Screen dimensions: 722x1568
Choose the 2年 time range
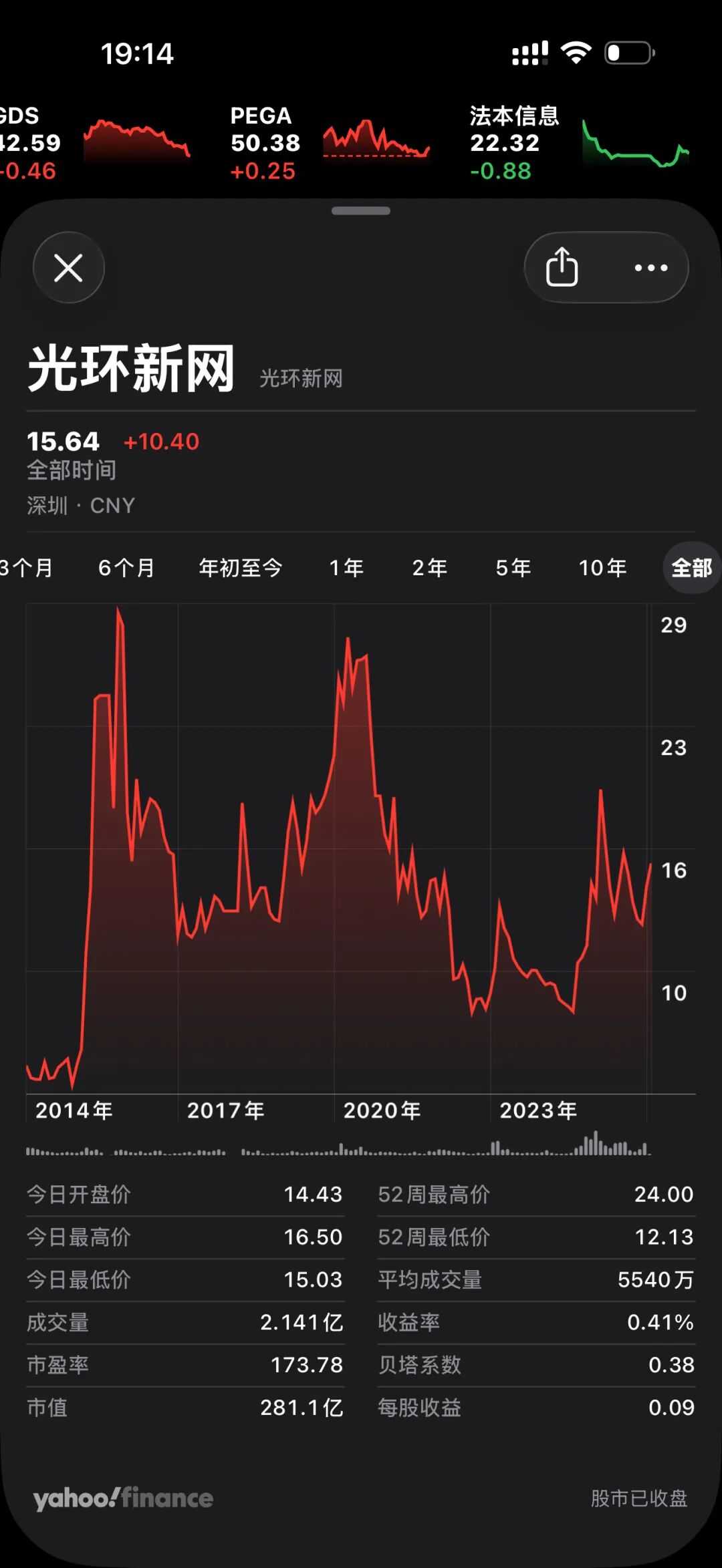click(x=429, y=568)
